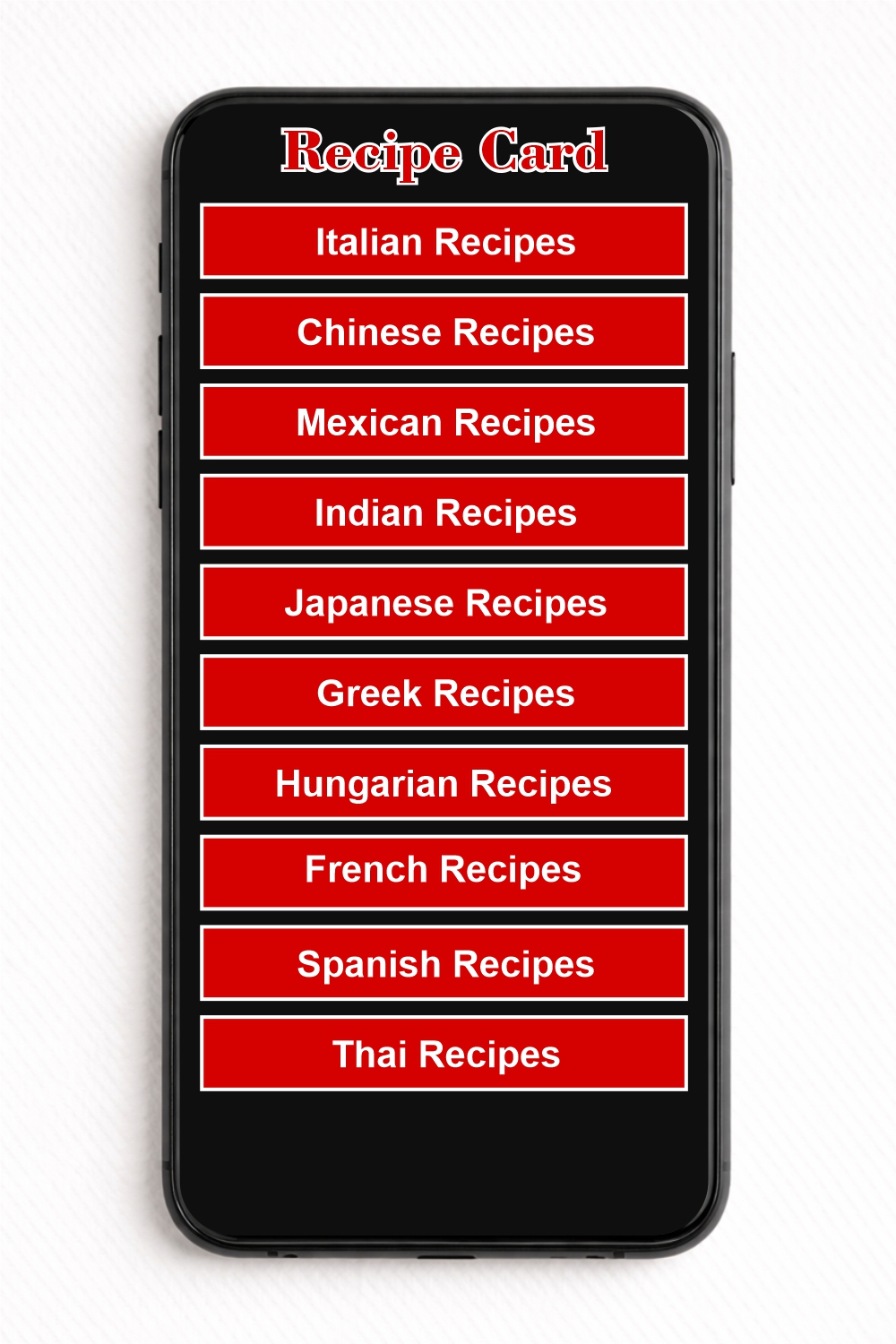Click the Recipe Card app title

[x=445, y=152]
